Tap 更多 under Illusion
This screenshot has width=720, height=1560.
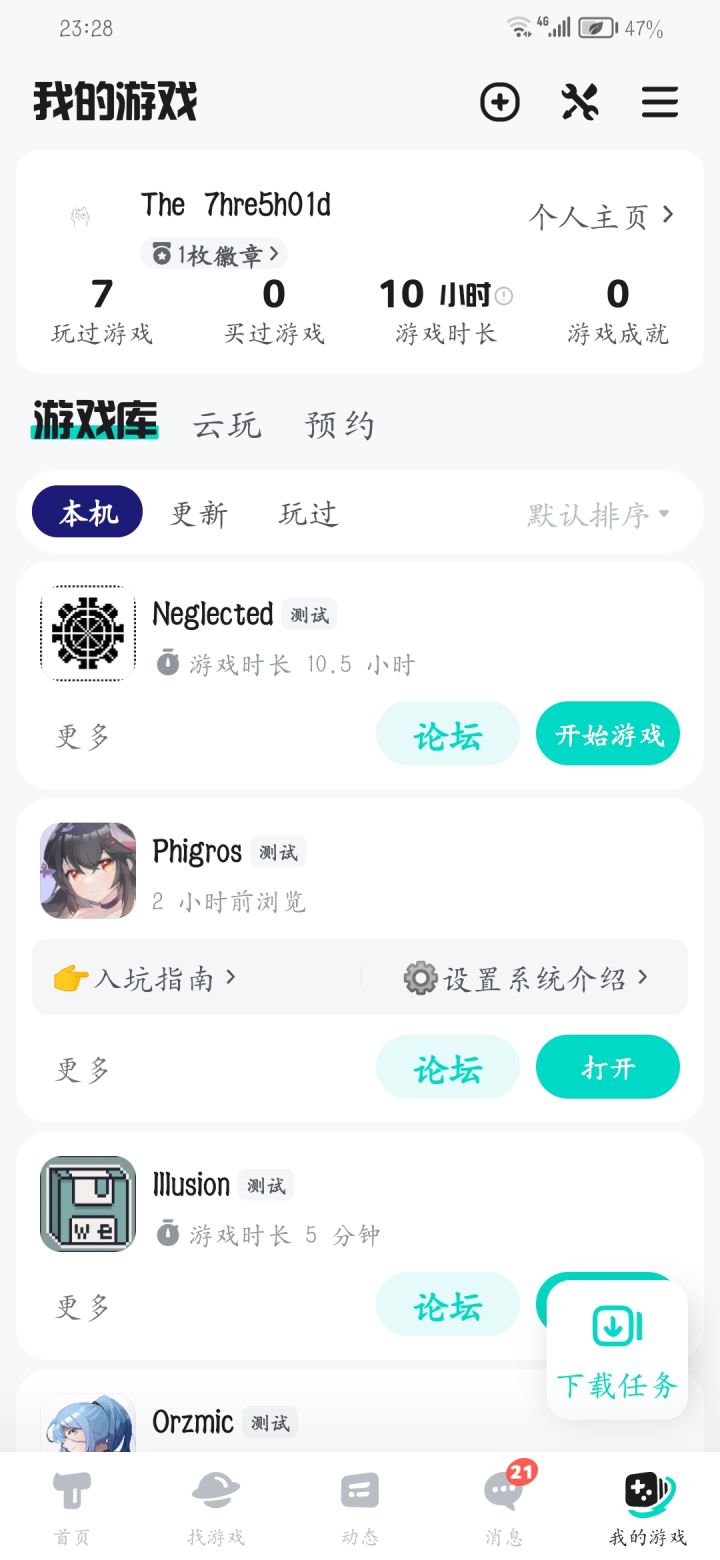point(82,1306)
